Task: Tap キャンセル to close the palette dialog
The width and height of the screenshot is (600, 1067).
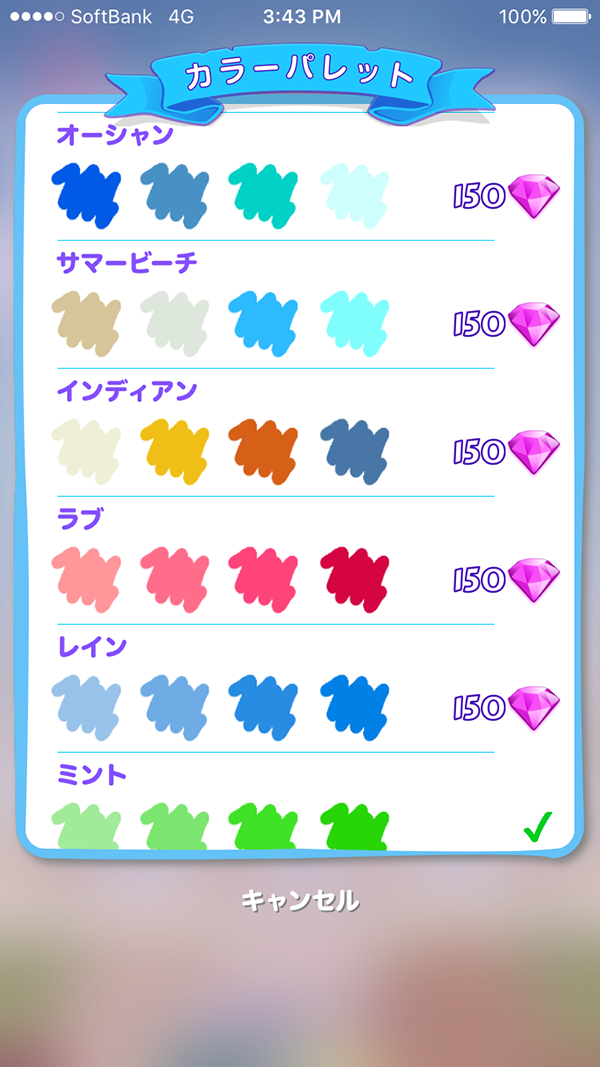Action: point(300,900)
